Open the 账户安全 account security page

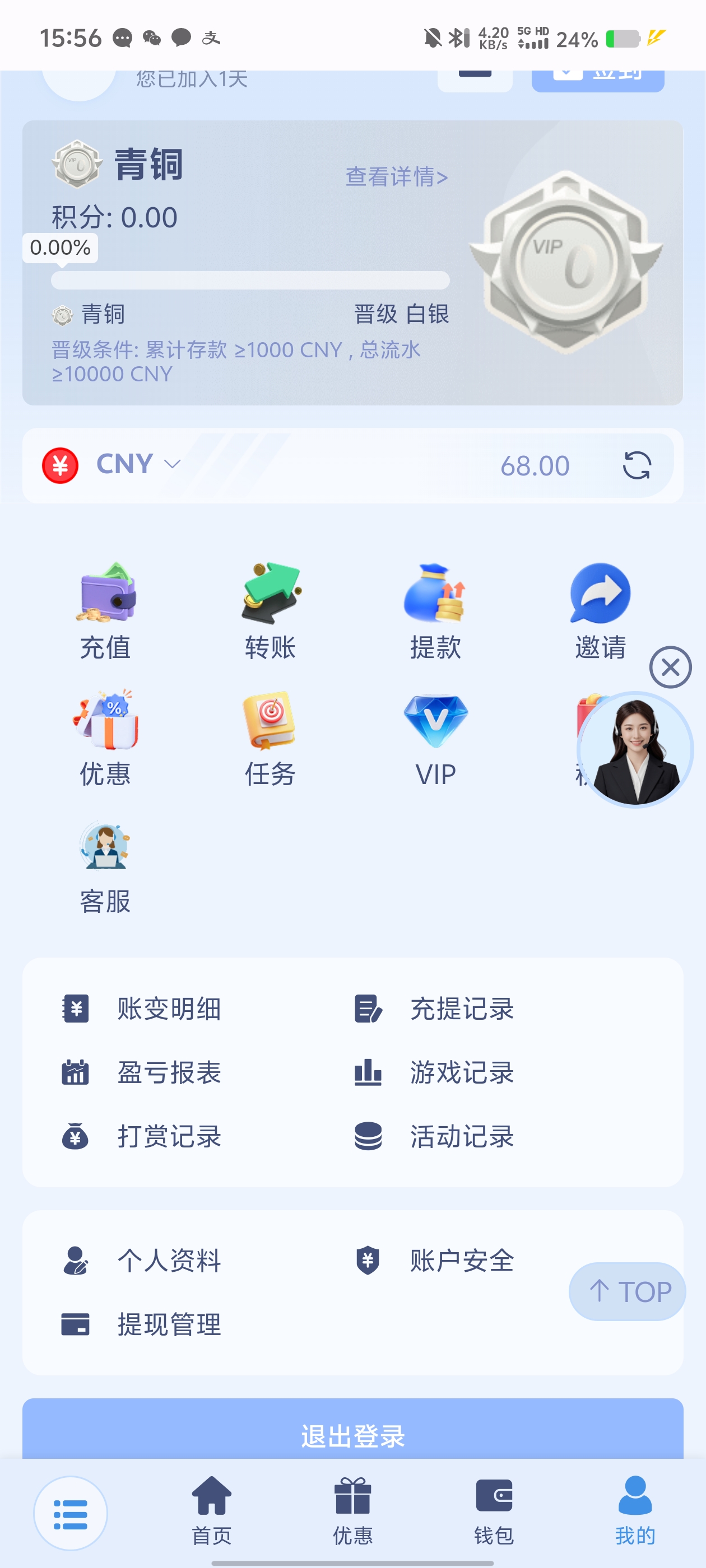[461, 1261]
